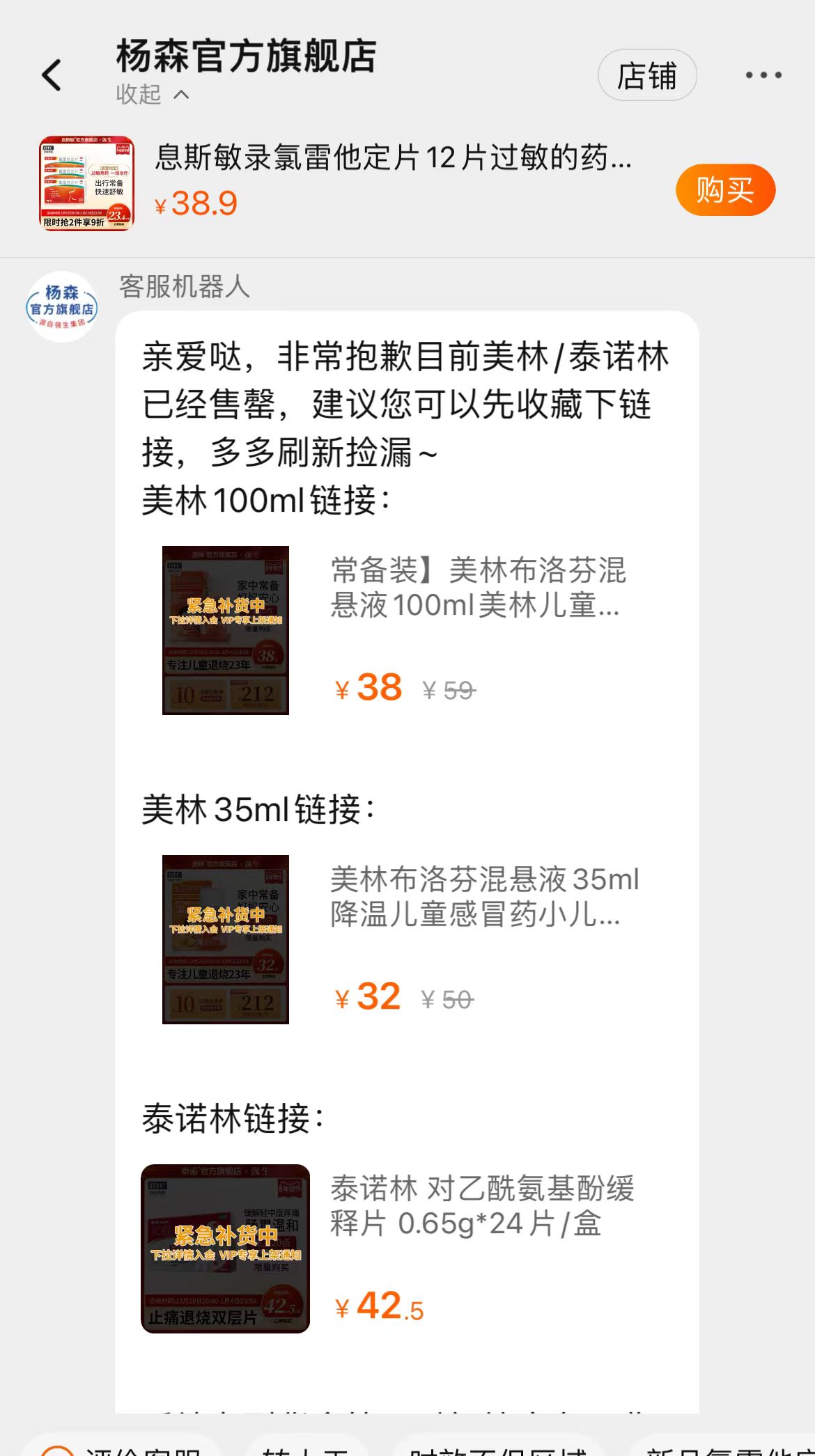Open the 客服机器人 shop avatar

[62, 306]
